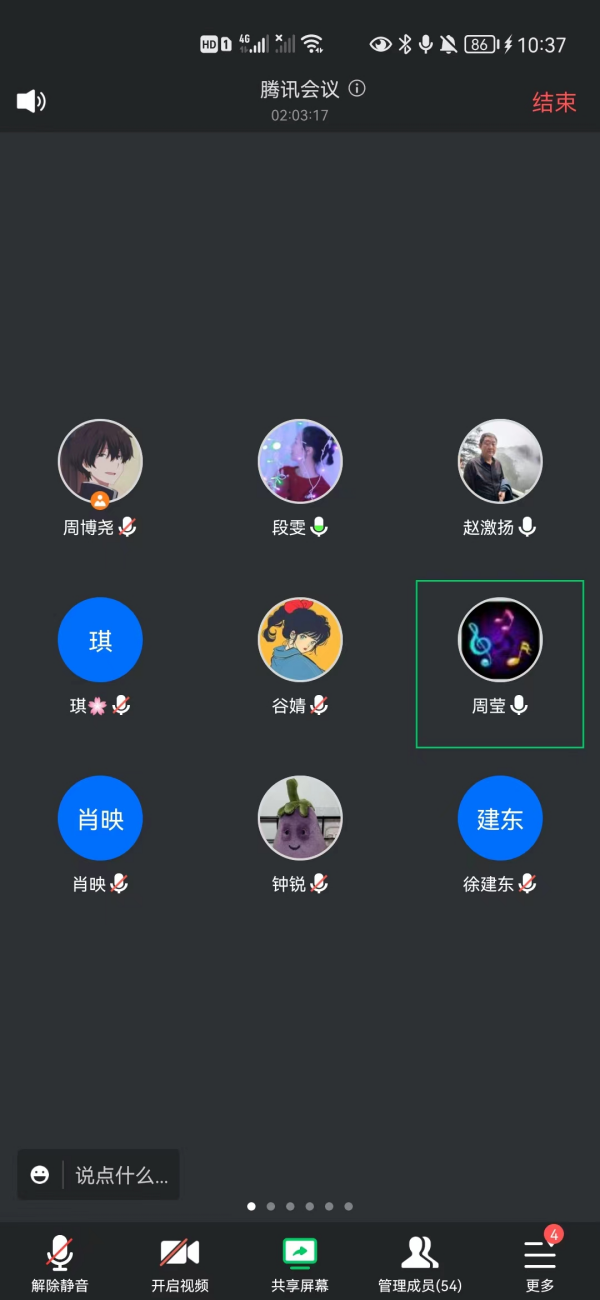This screenshot has height=1300, width=600.
Task: Unmute microphone via 解除静音
Action: tap(60, 1263)
